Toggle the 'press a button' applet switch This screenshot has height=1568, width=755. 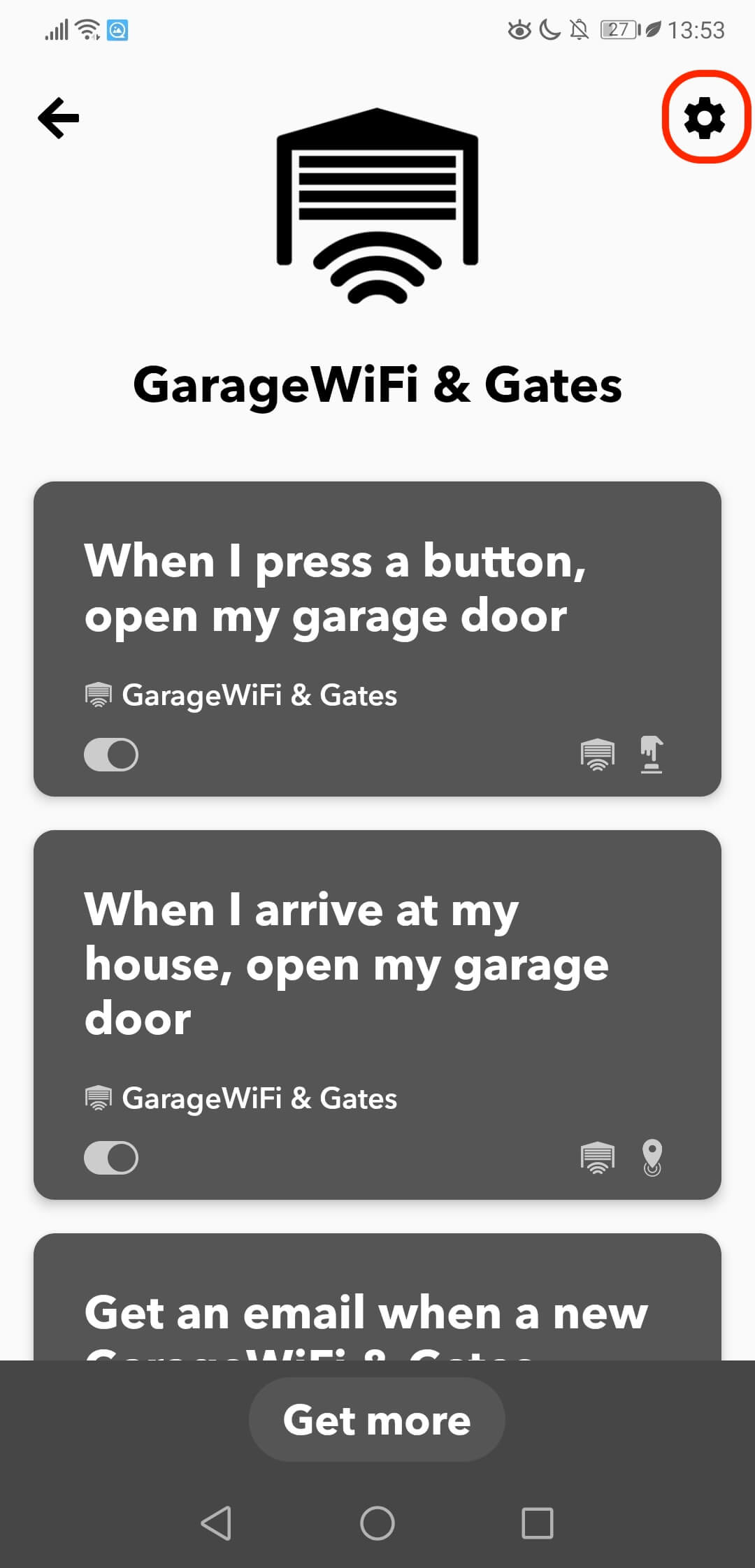click(111, 755)
